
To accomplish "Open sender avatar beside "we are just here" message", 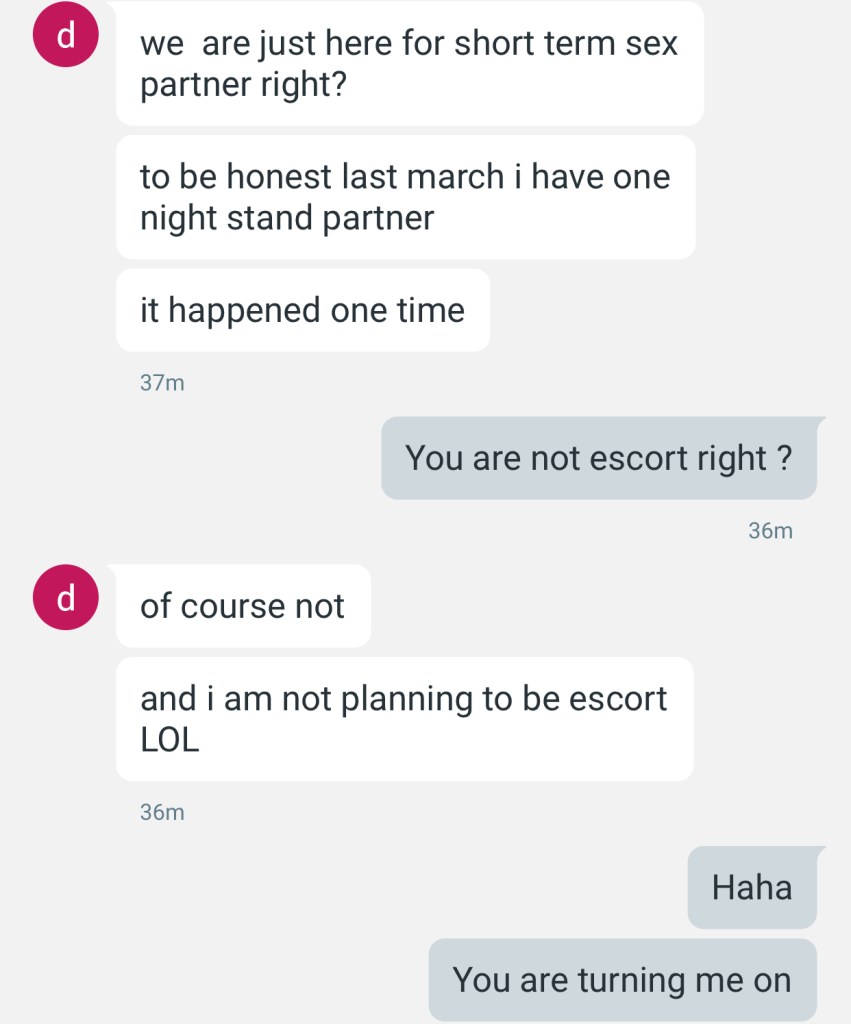I will point(66,37).
